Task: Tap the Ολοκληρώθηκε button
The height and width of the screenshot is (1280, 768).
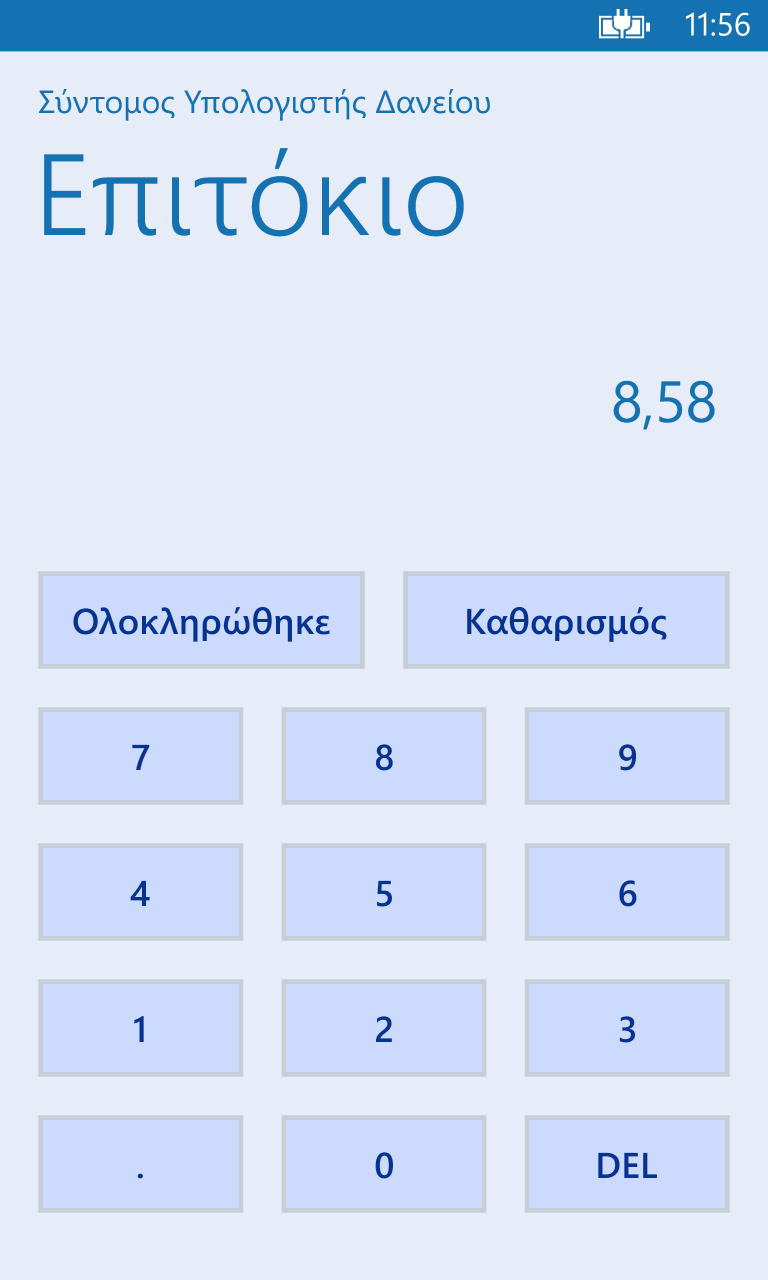Action: coord(201,620)
